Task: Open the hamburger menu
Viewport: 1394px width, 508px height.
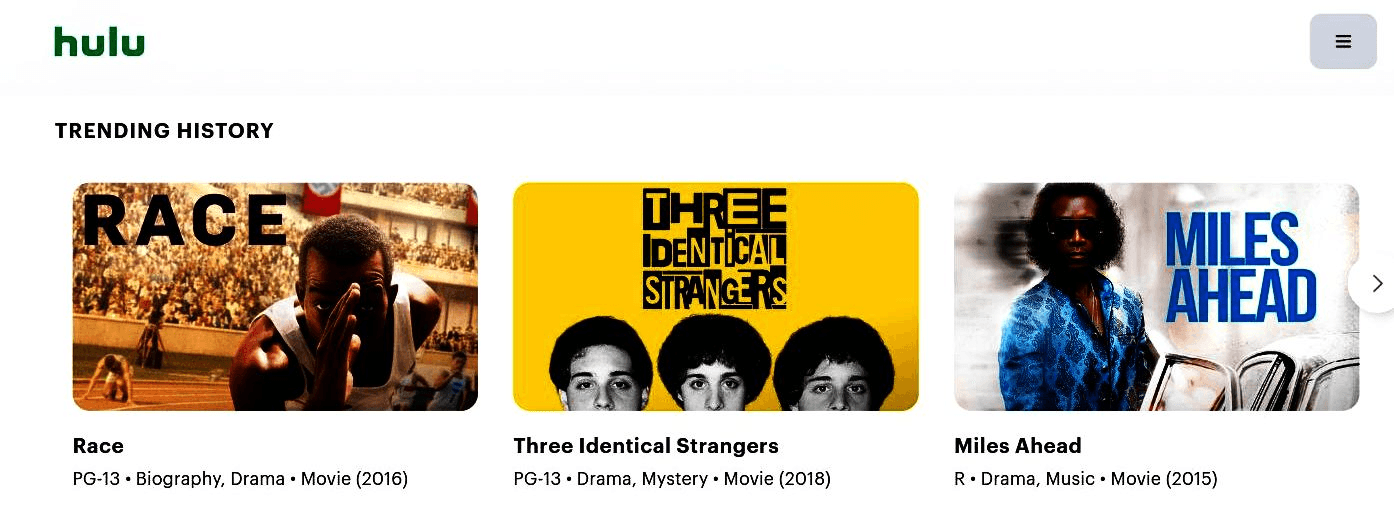Action: pos(1342,42)
